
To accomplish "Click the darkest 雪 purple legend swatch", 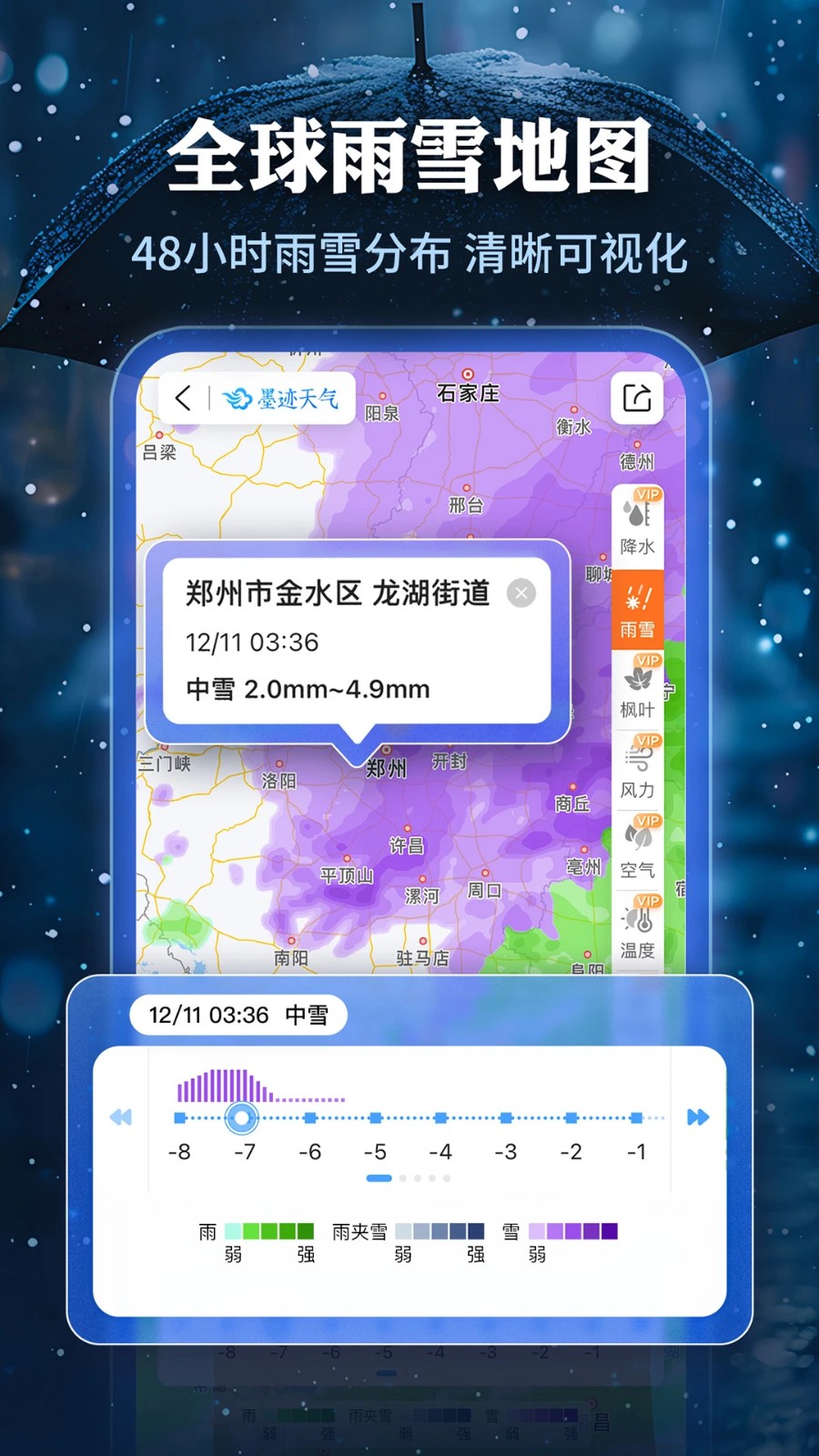I will point(611,1233).
